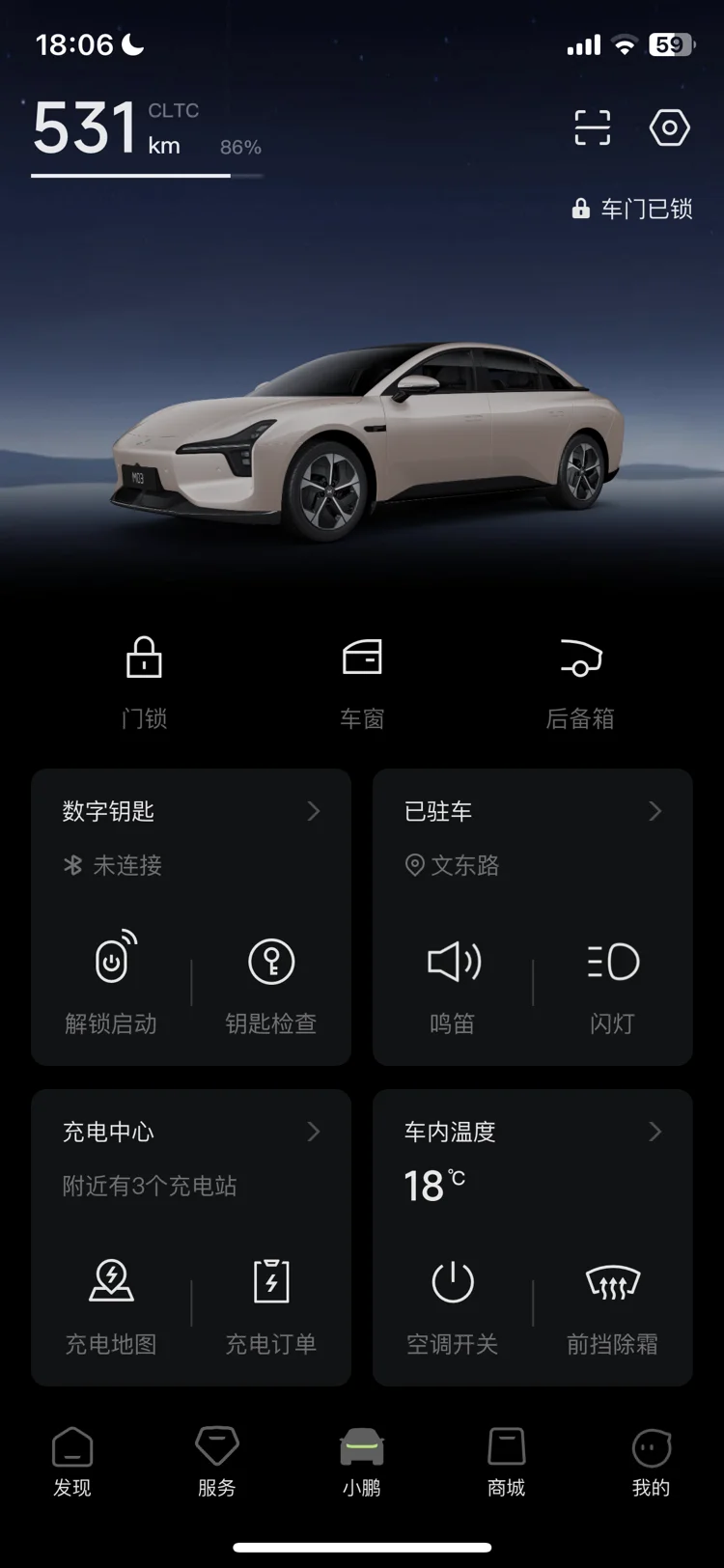
Task: Go to the 我的 tab
Action: coord(652,1462)
